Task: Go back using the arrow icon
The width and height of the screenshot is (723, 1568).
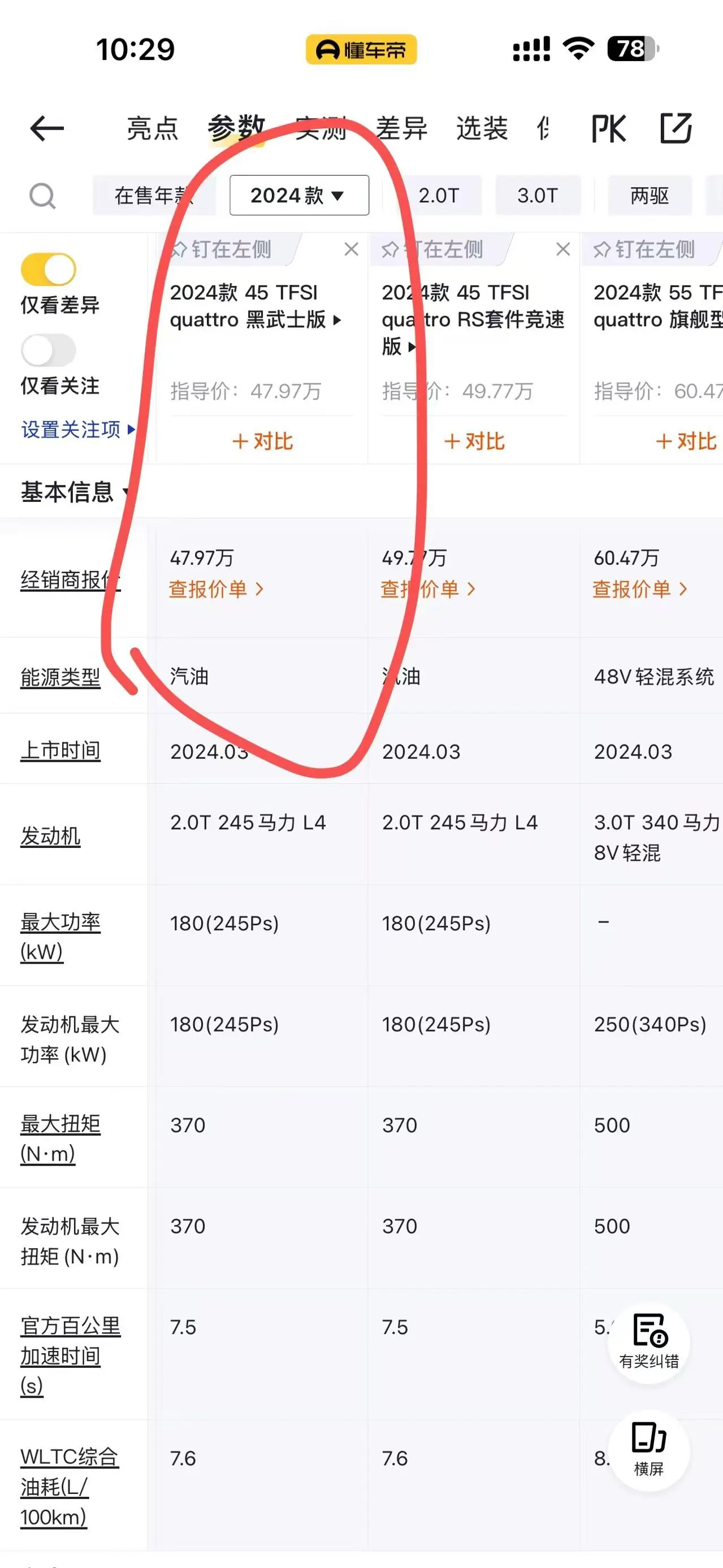Action: tap(47, 128)
